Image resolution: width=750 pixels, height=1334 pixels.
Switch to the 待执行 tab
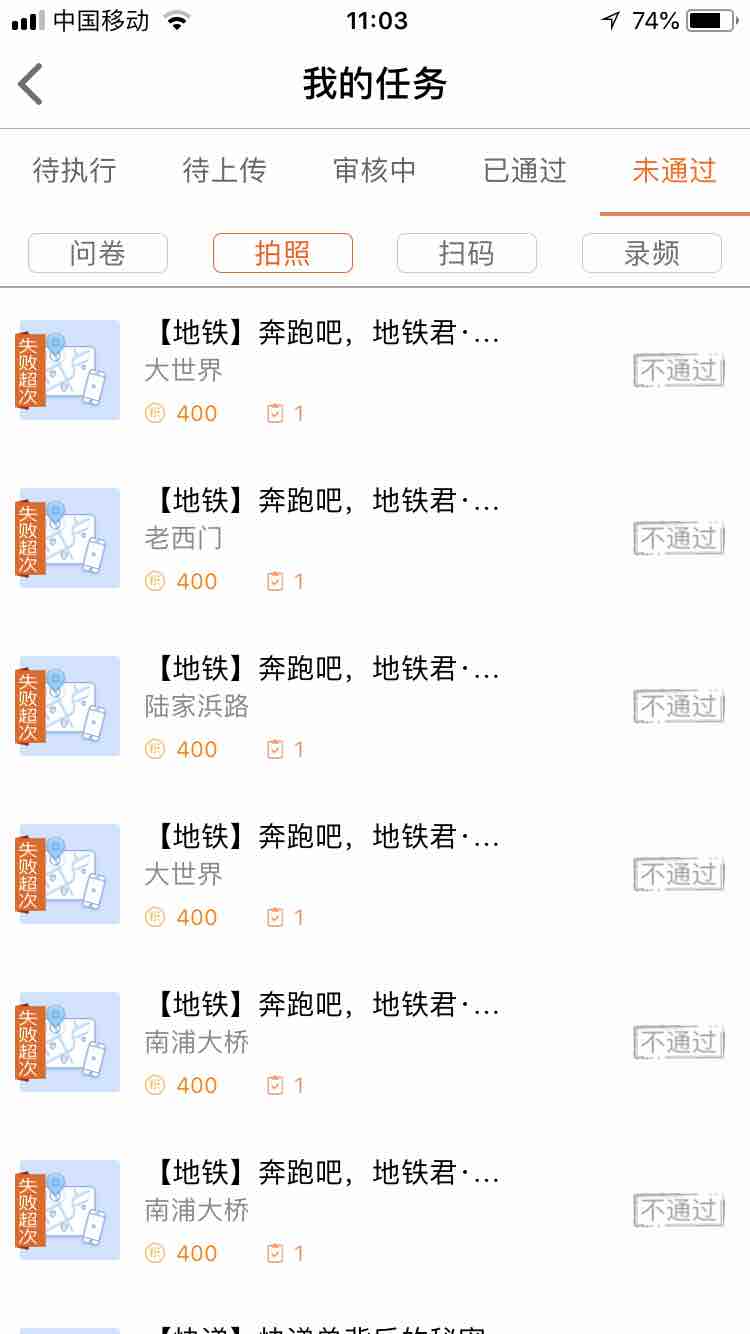pos(74,170)
